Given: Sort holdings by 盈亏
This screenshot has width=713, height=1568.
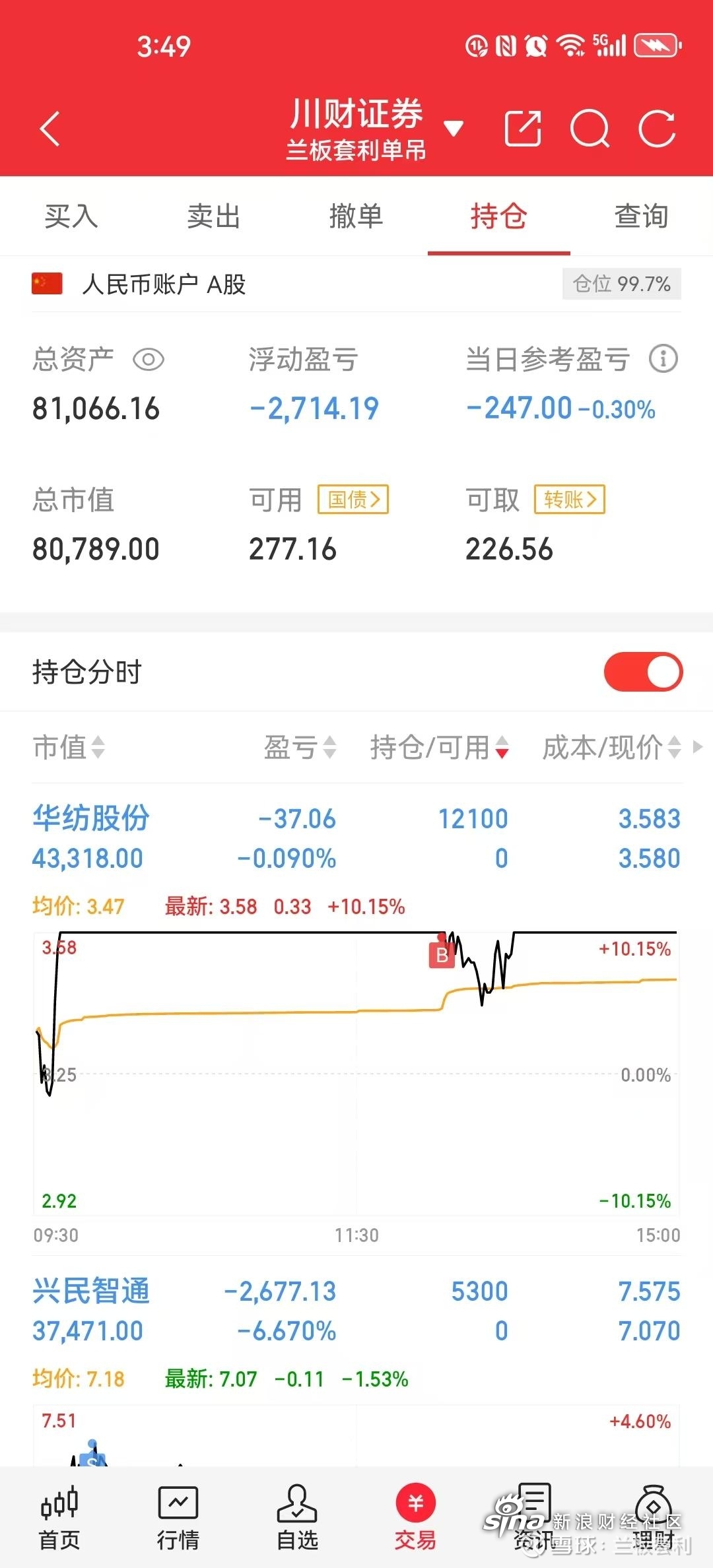Looking at the screenshot, I should click(300, 748).
